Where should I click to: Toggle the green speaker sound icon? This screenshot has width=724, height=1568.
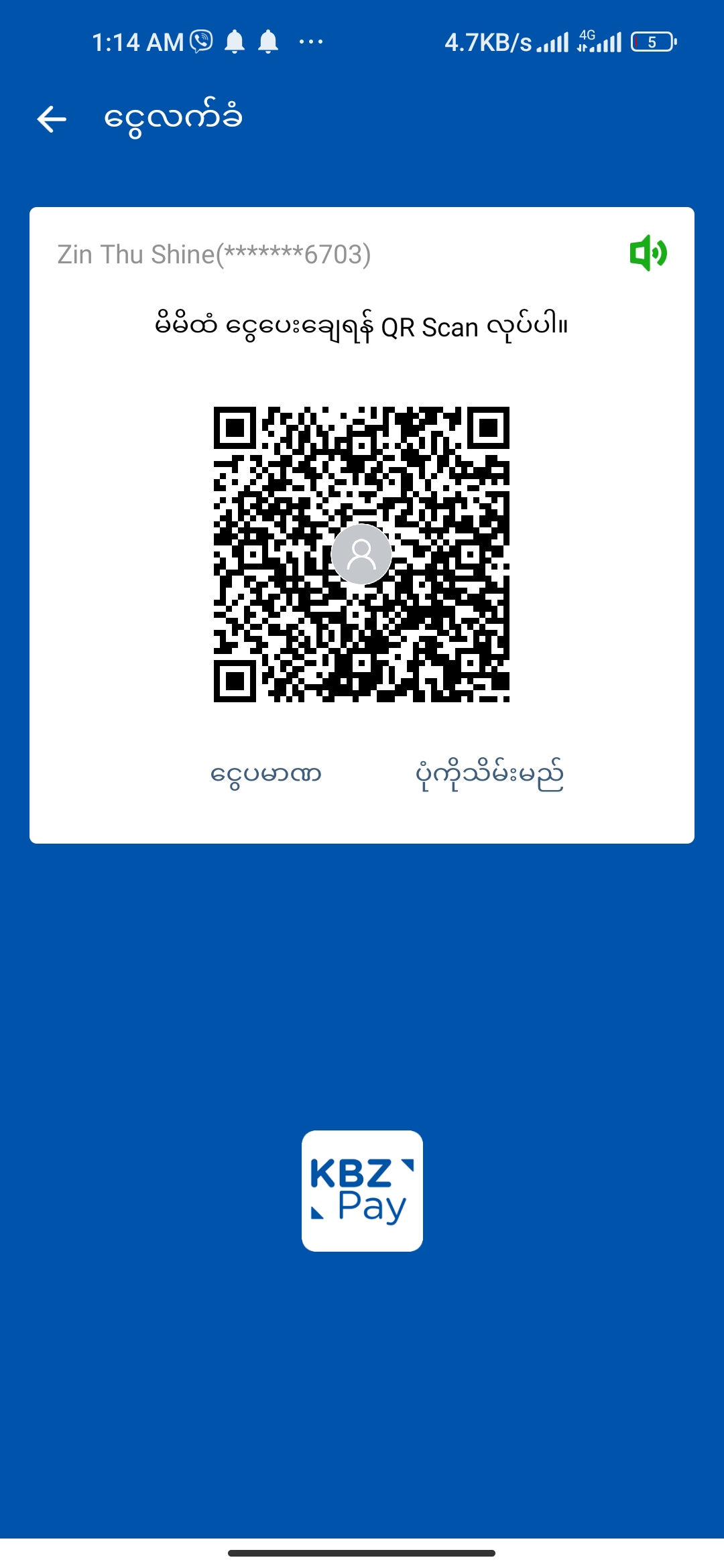point(648,253)
